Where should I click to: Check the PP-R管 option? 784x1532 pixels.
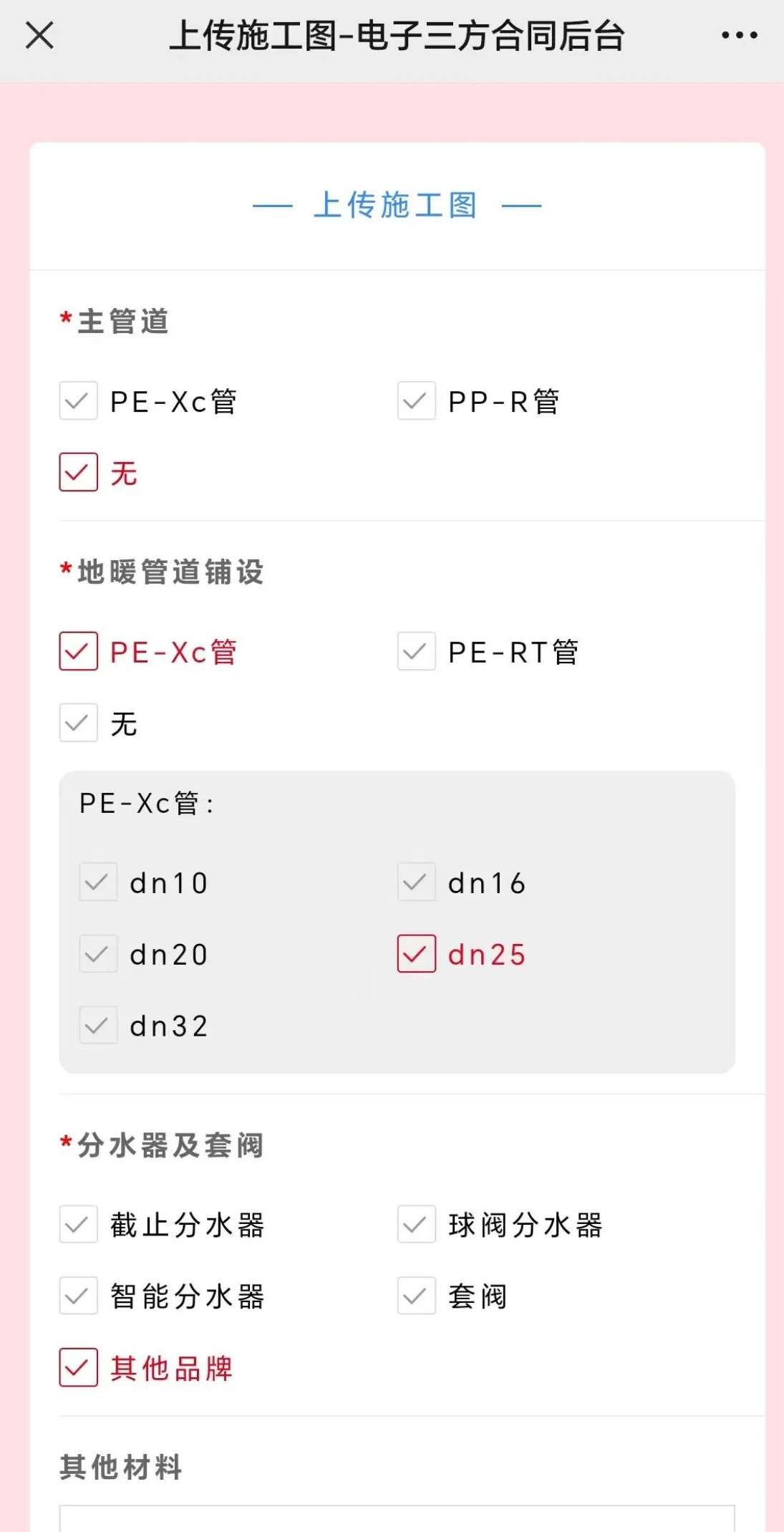[417, 401]
